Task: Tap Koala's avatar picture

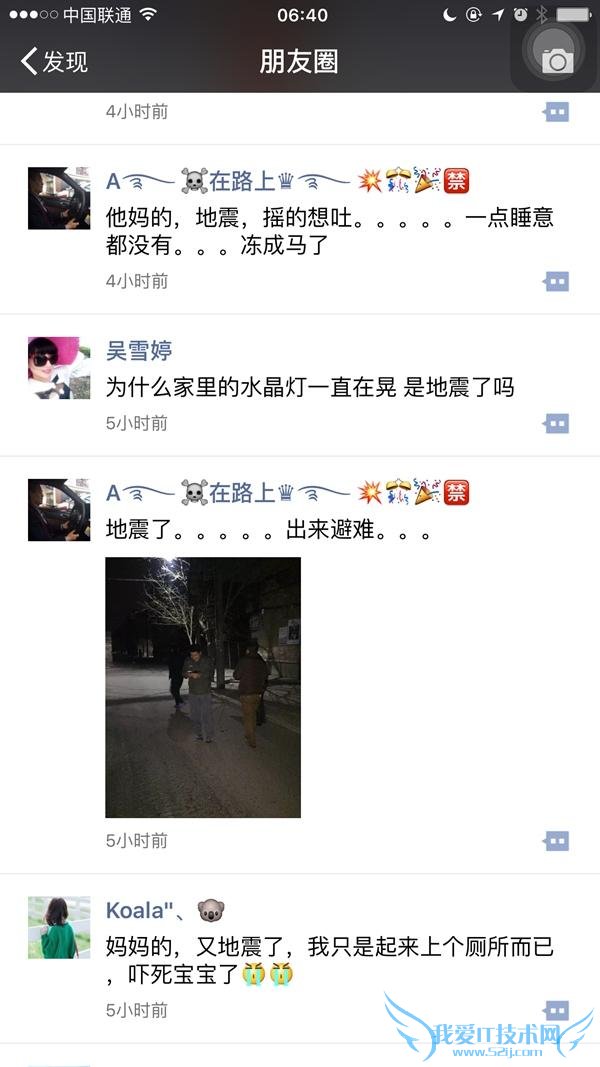Action: [59, 928]
